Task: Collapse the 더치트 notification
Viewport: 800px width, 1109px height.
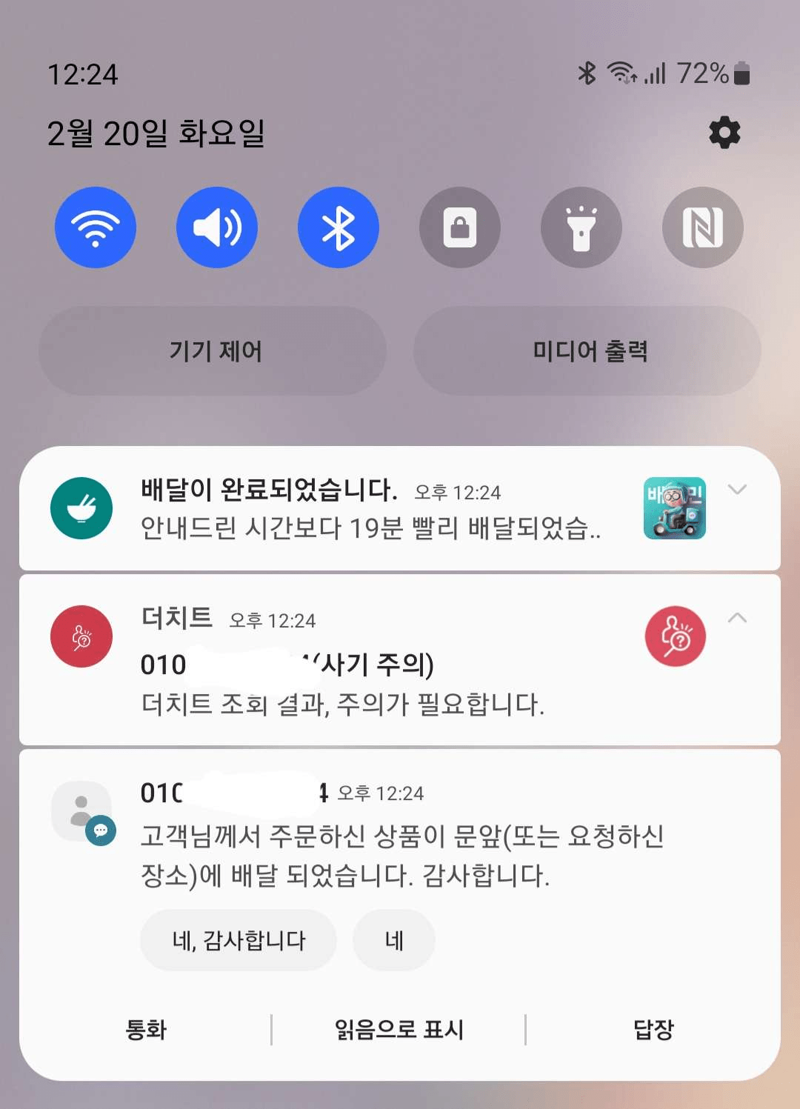Action: (737, 618)
